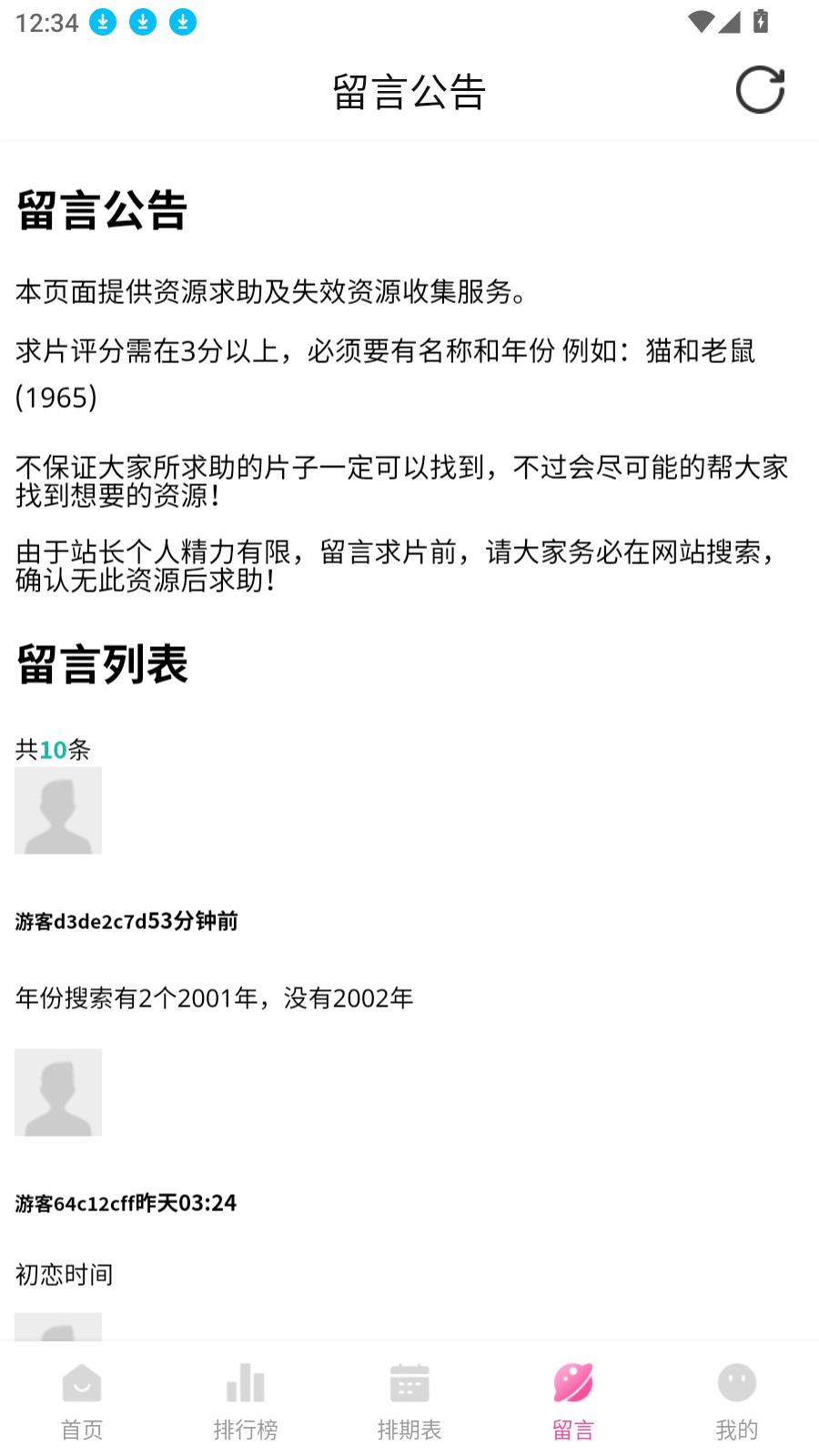819x1456 pixels.
Task: Open the 我的 tab
Action: pos(736,1400)
